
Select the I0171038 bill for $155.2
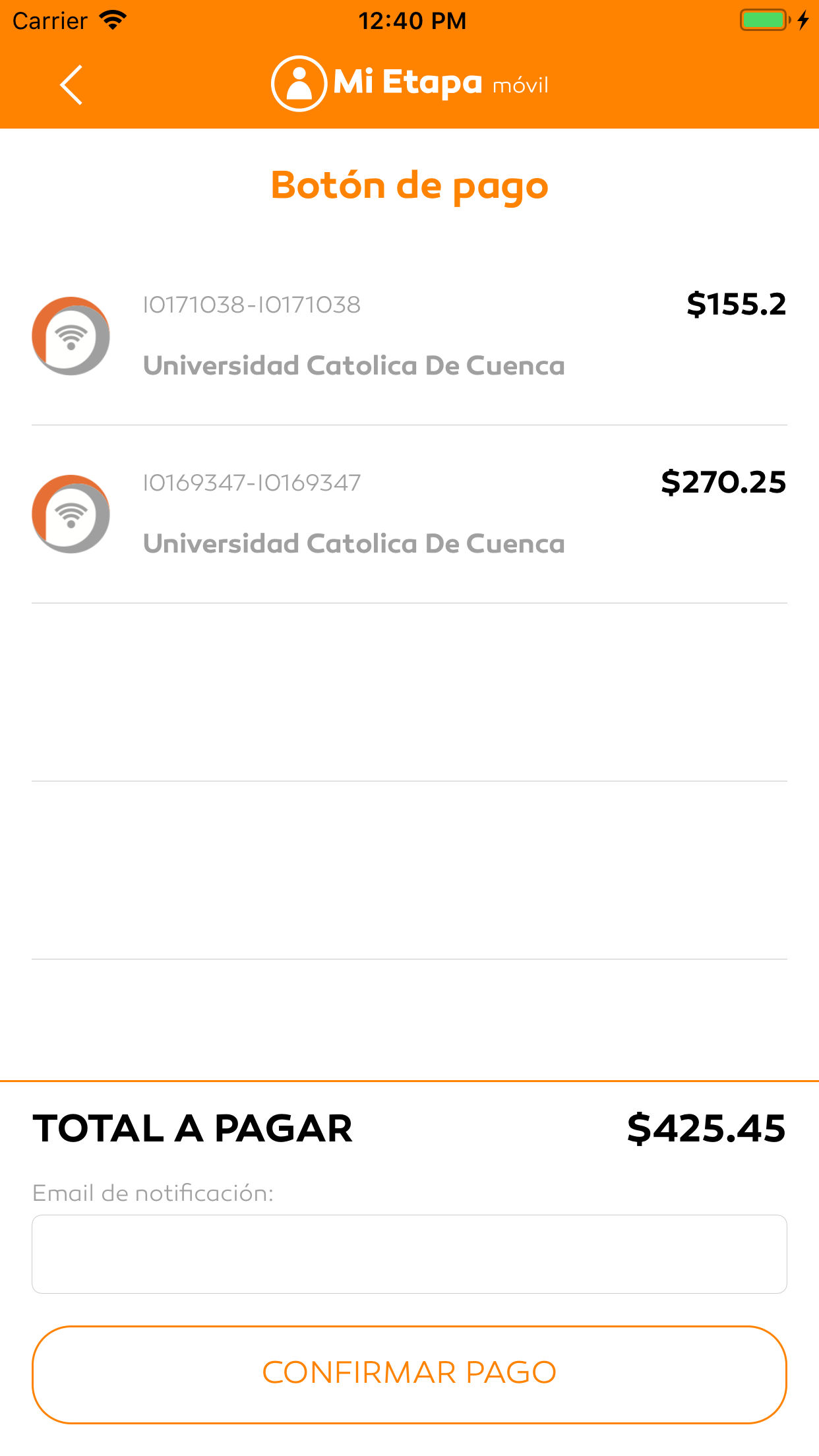[x=409, y=336]
